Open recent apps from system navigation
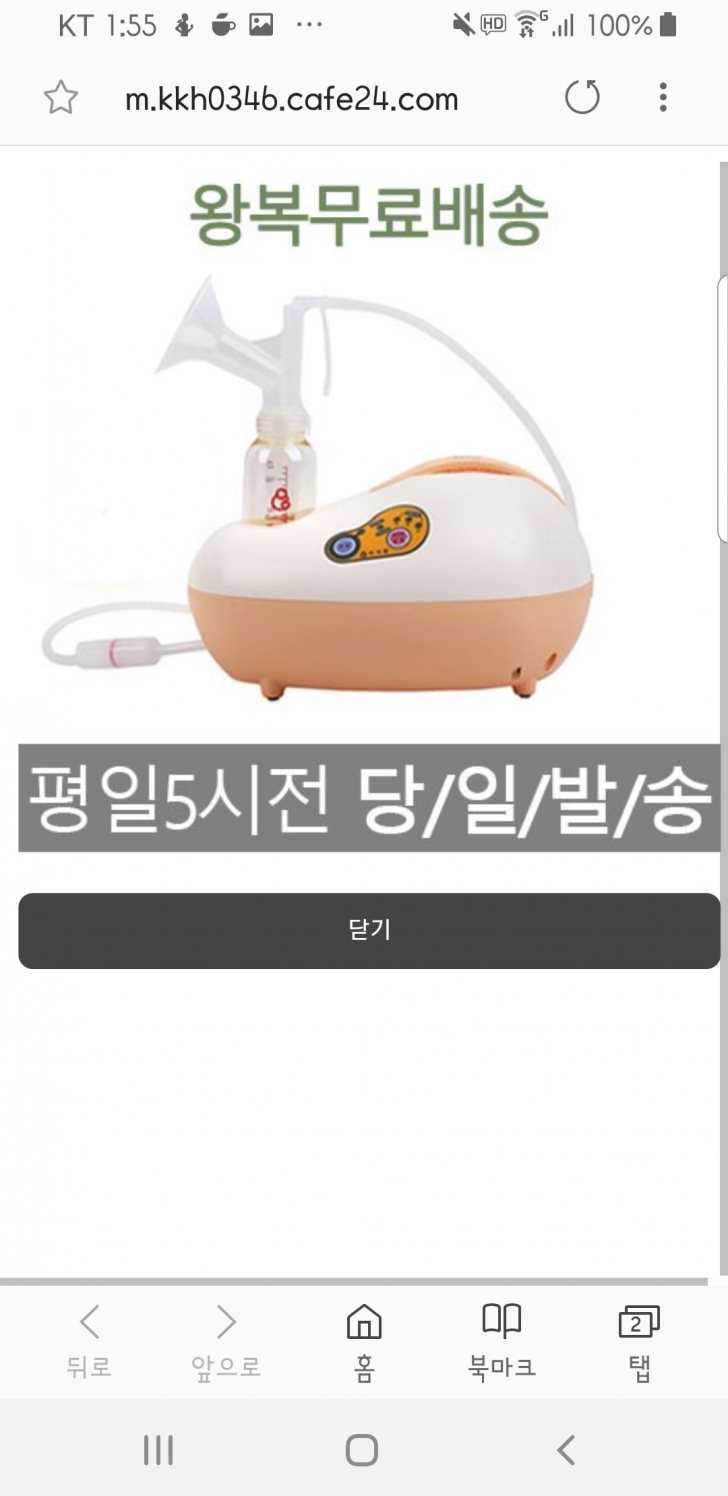 tap(158, 1450)
